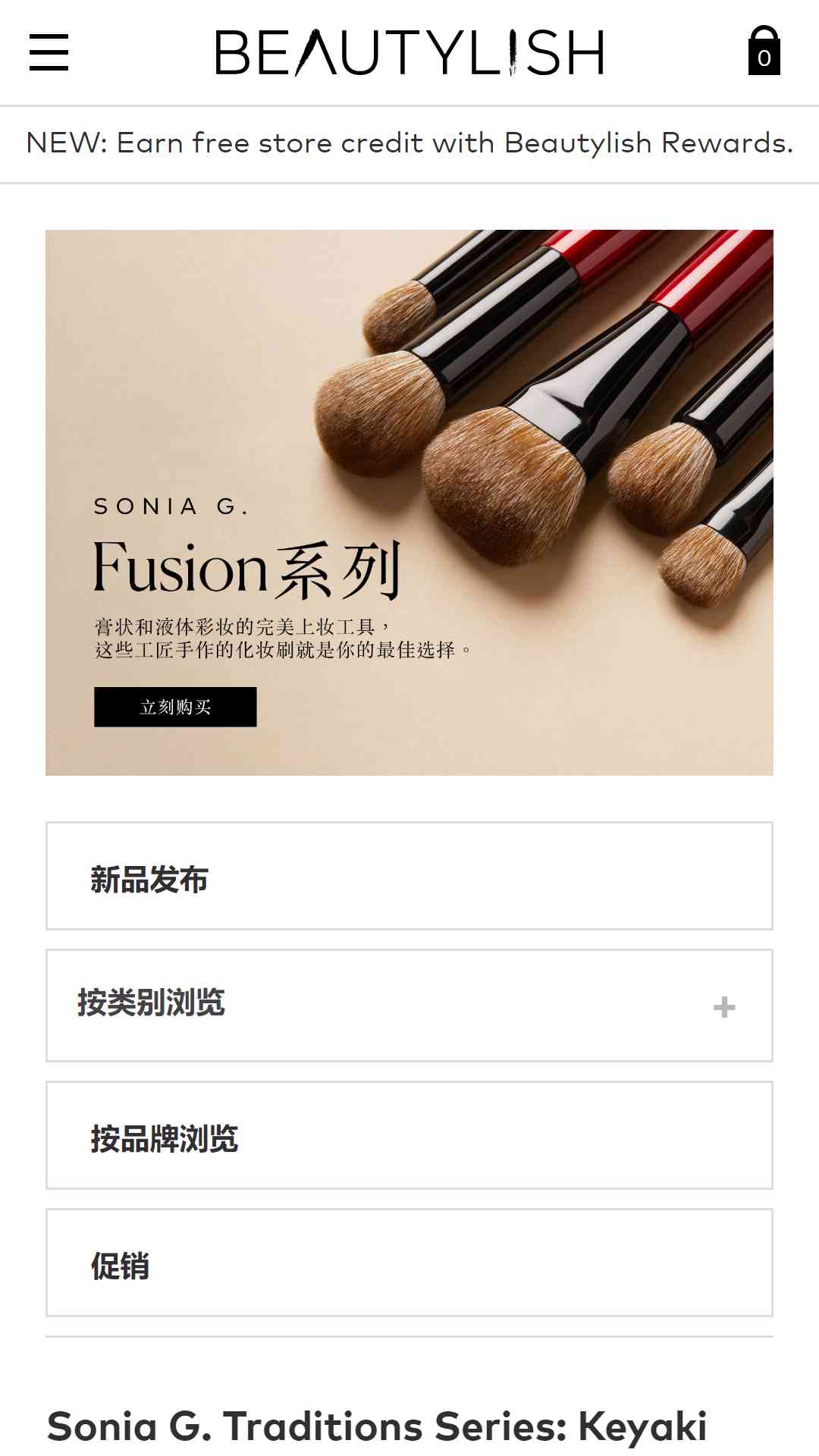819x1456 pixels.
Task: Open 新品发布
Action: pos(409,876)
